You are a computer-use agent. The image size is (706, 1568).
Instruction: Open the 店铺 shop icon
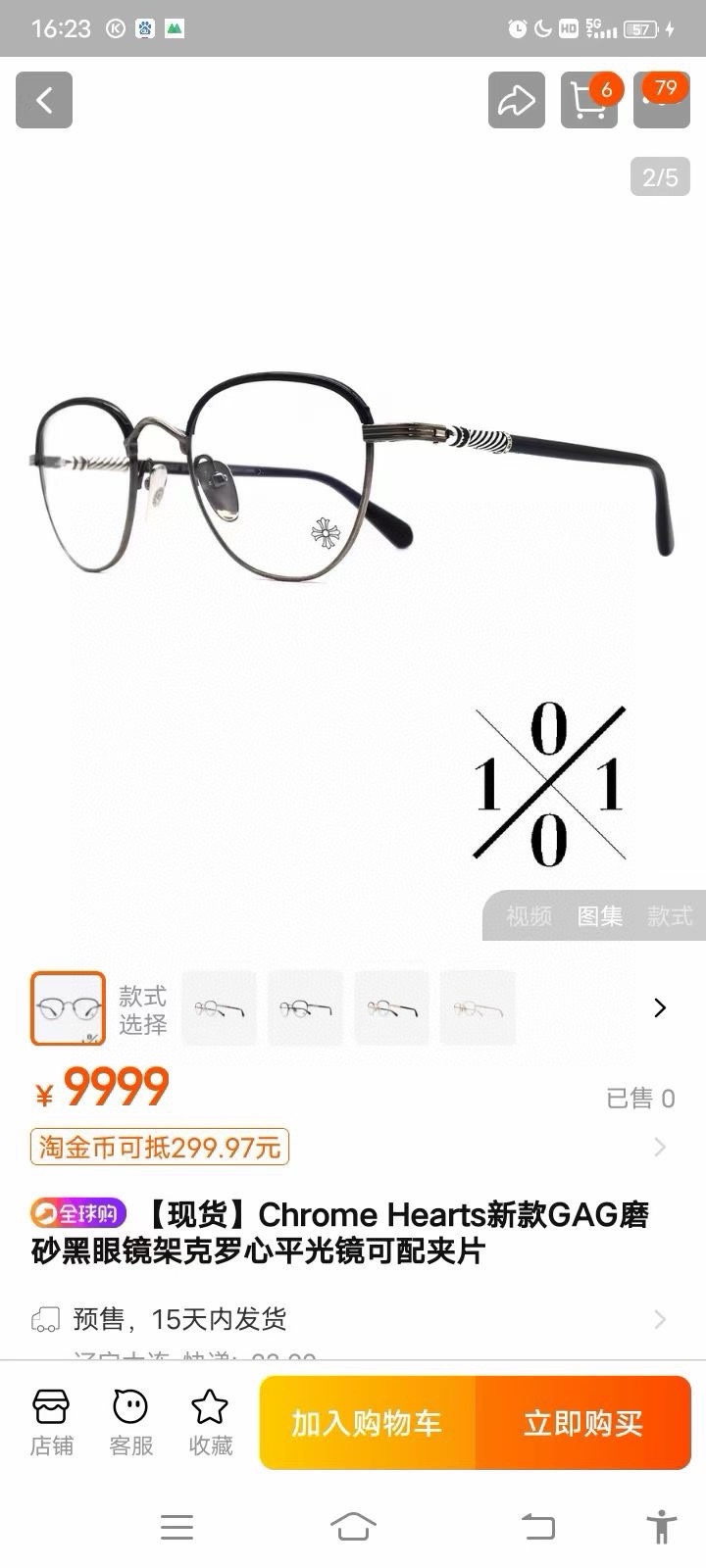tap(51, 1421)
